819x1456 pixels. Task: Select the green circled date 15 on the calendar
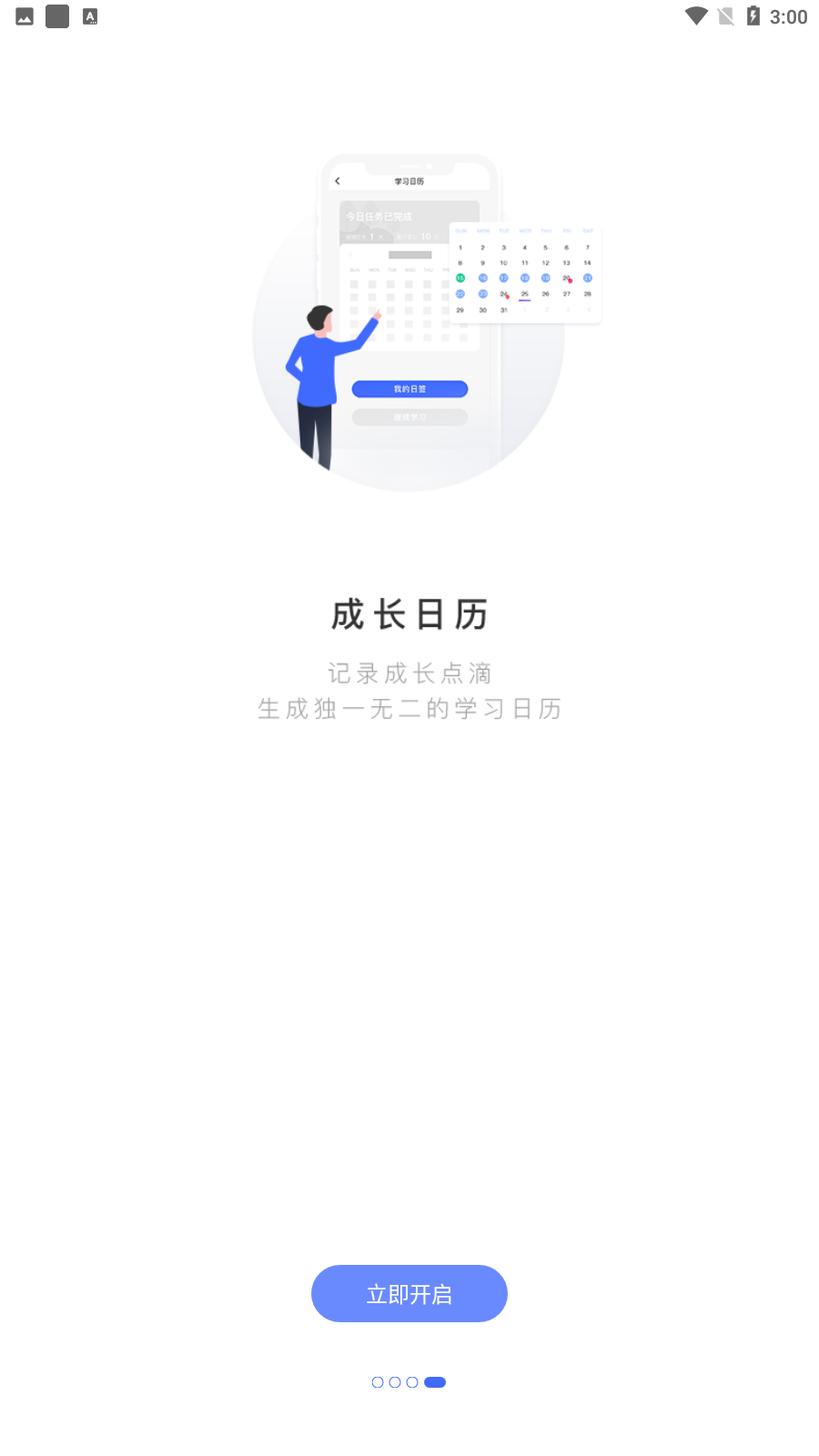(460, 278)
